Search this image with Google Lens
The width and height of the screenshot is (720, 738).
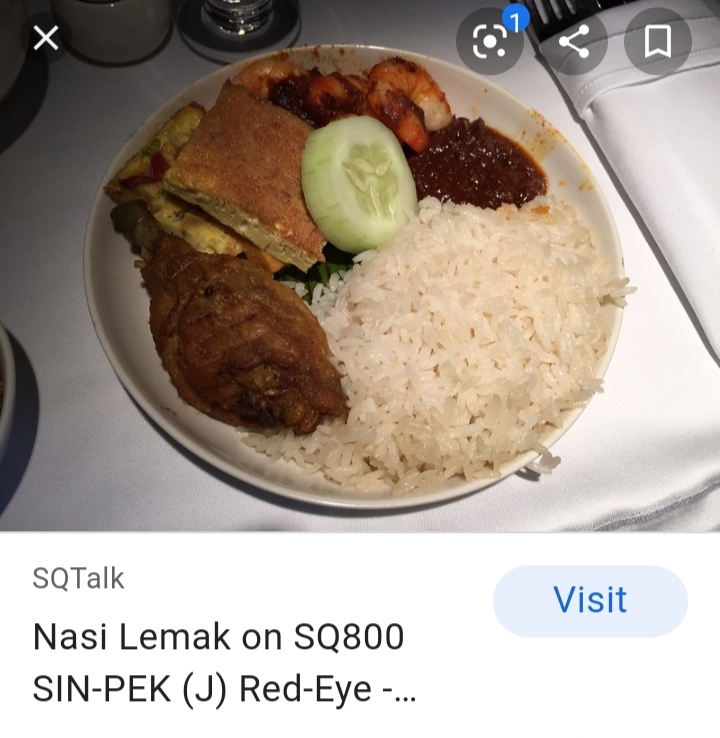click(490, 42)
